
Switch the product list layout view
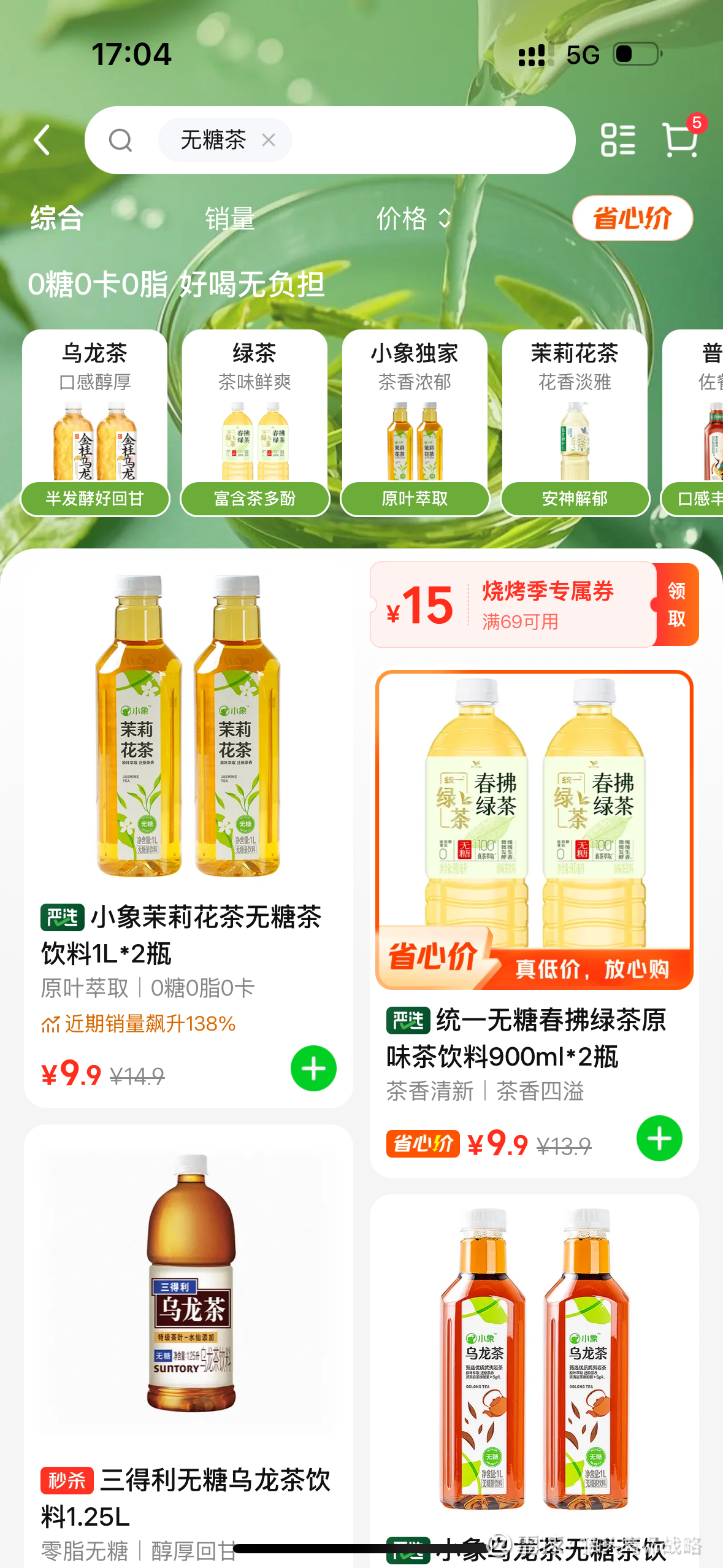coord(618,140)
